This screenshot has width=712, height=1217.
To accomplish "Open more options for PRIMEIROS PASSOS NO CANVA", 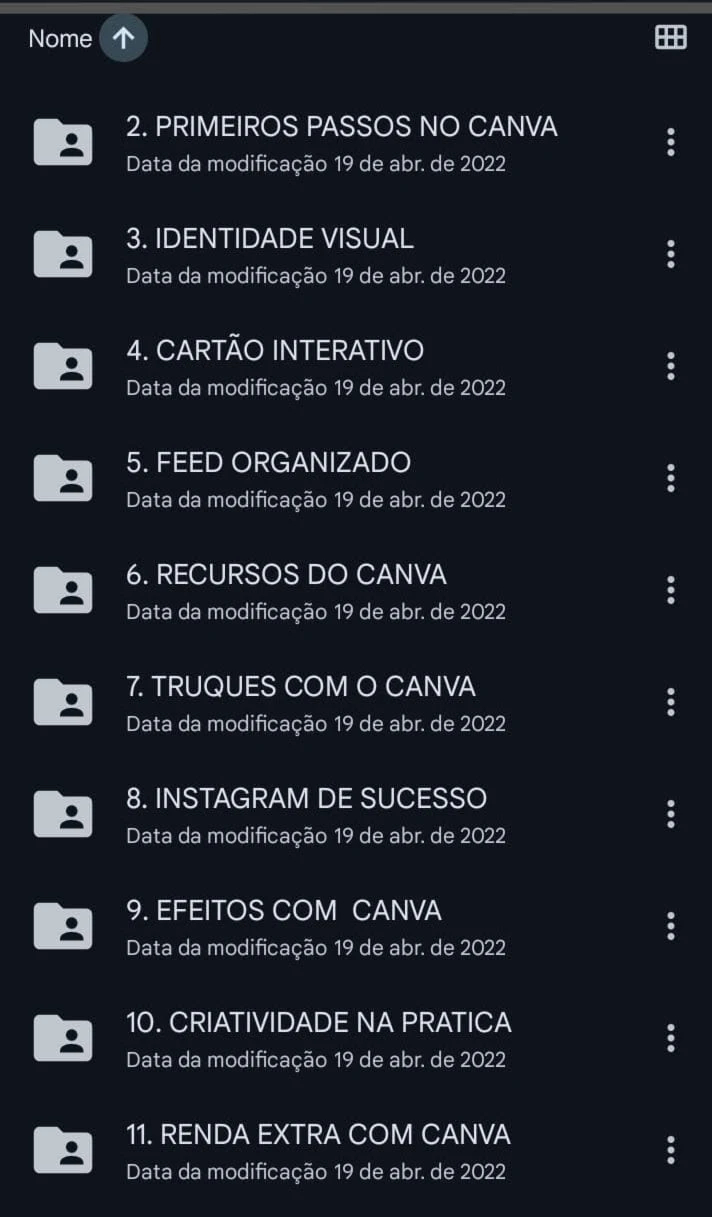I will [671, 142].
